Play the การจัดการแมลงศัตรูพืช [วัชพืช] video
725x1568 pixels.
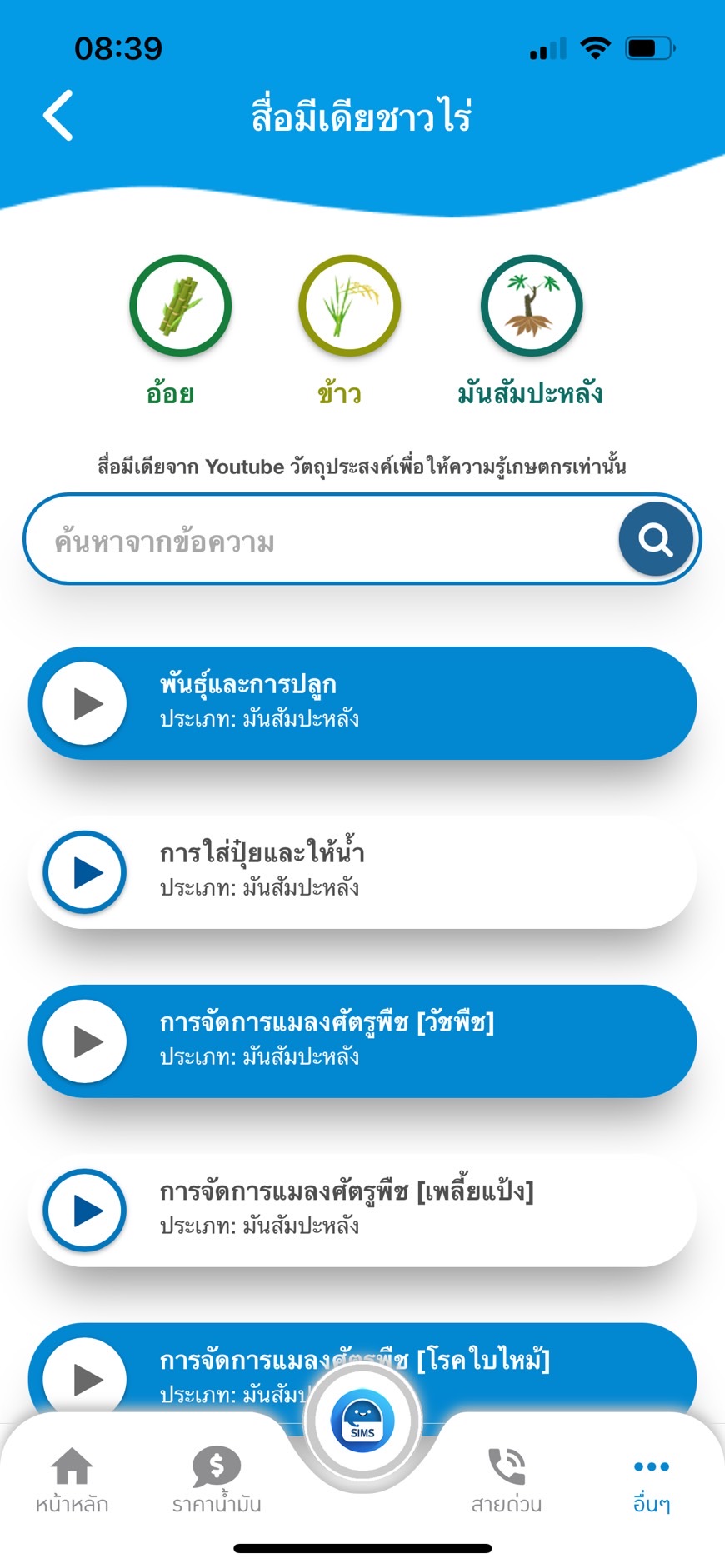(x=85, y=1041)
